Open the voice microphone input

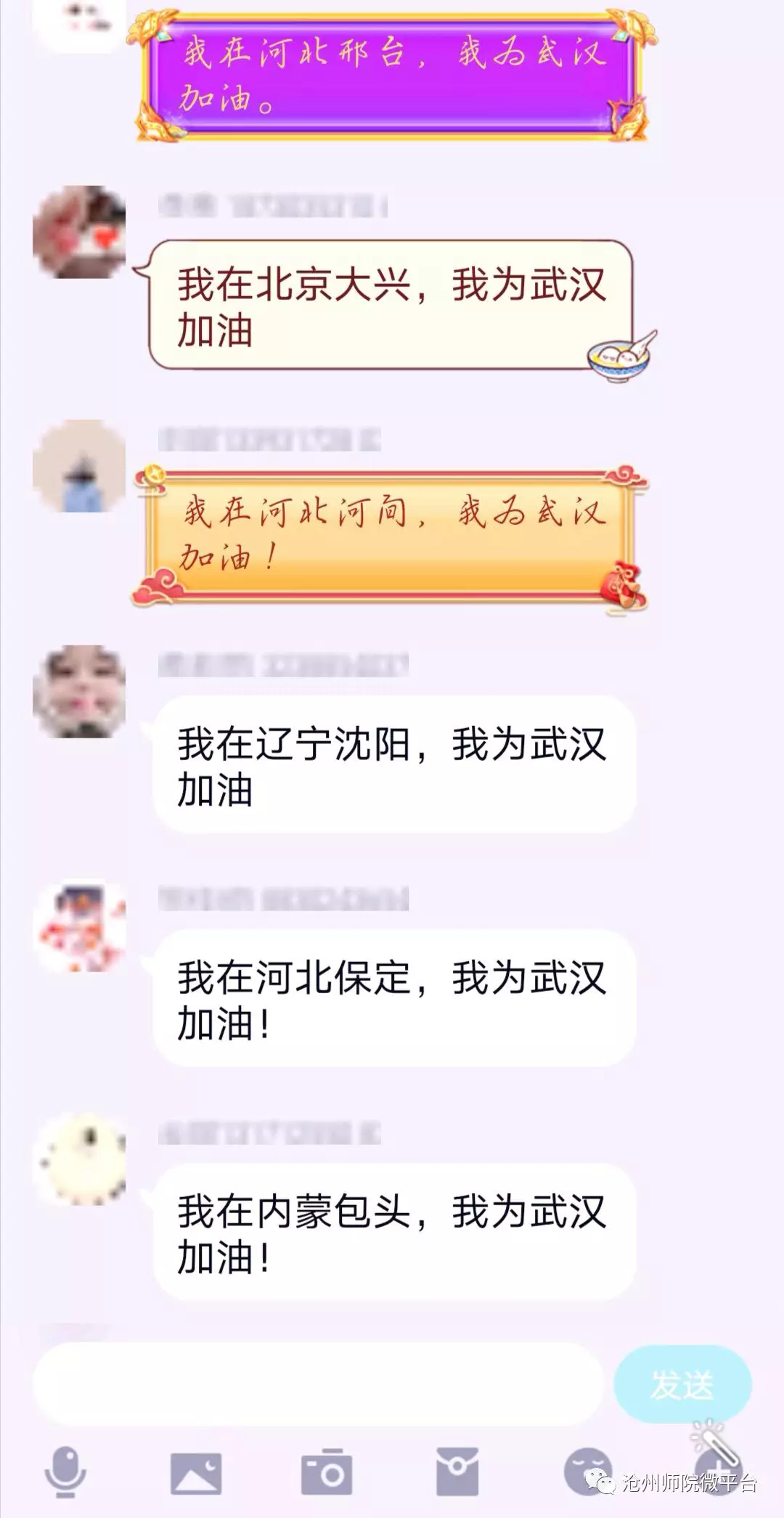coord(65,1472)
